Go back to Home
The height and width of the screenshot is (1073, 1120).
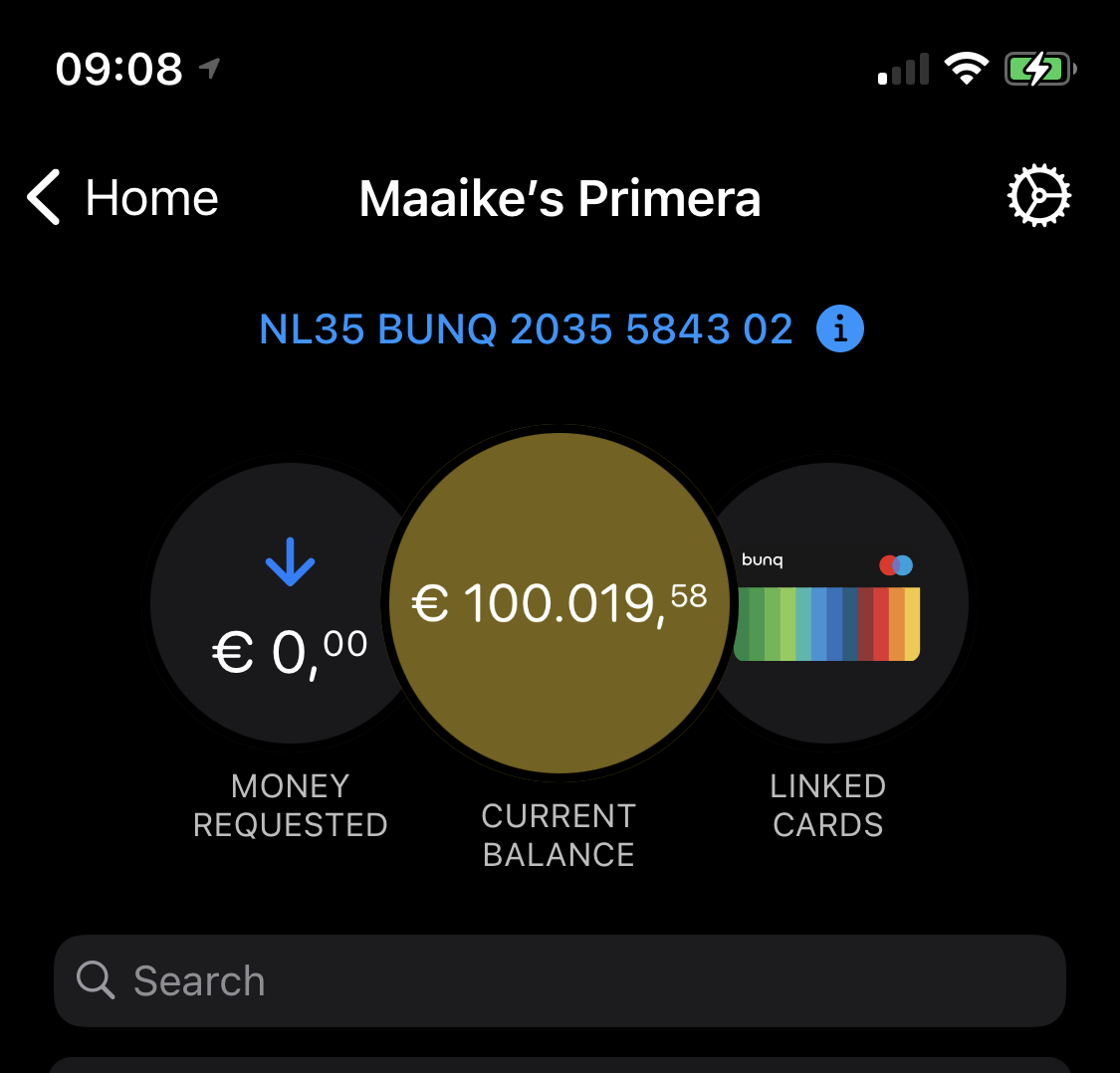click(122, 197)
